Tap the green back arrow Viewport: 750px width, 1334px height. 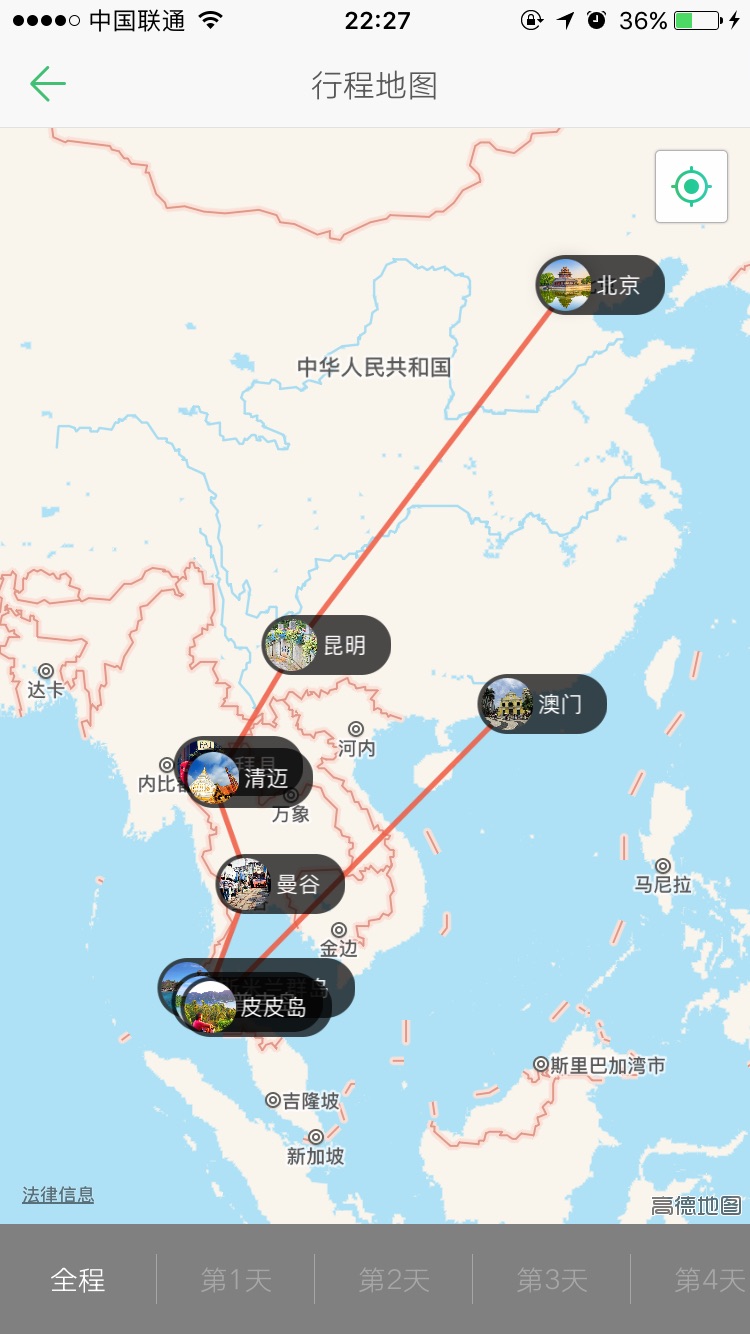(x=46, y=84)
